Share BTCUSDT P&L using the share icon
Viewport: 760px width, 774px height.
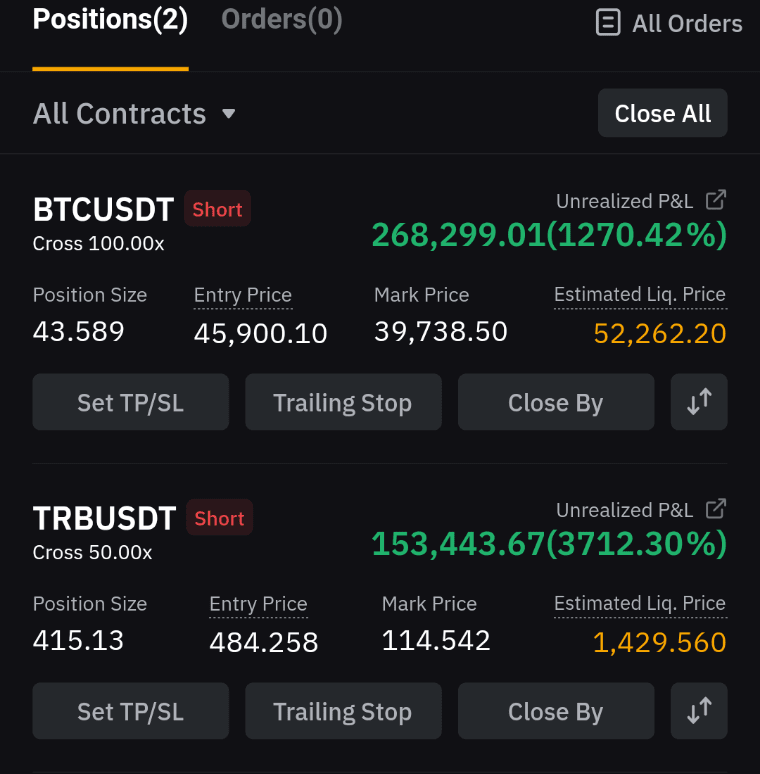pos(717,200)
